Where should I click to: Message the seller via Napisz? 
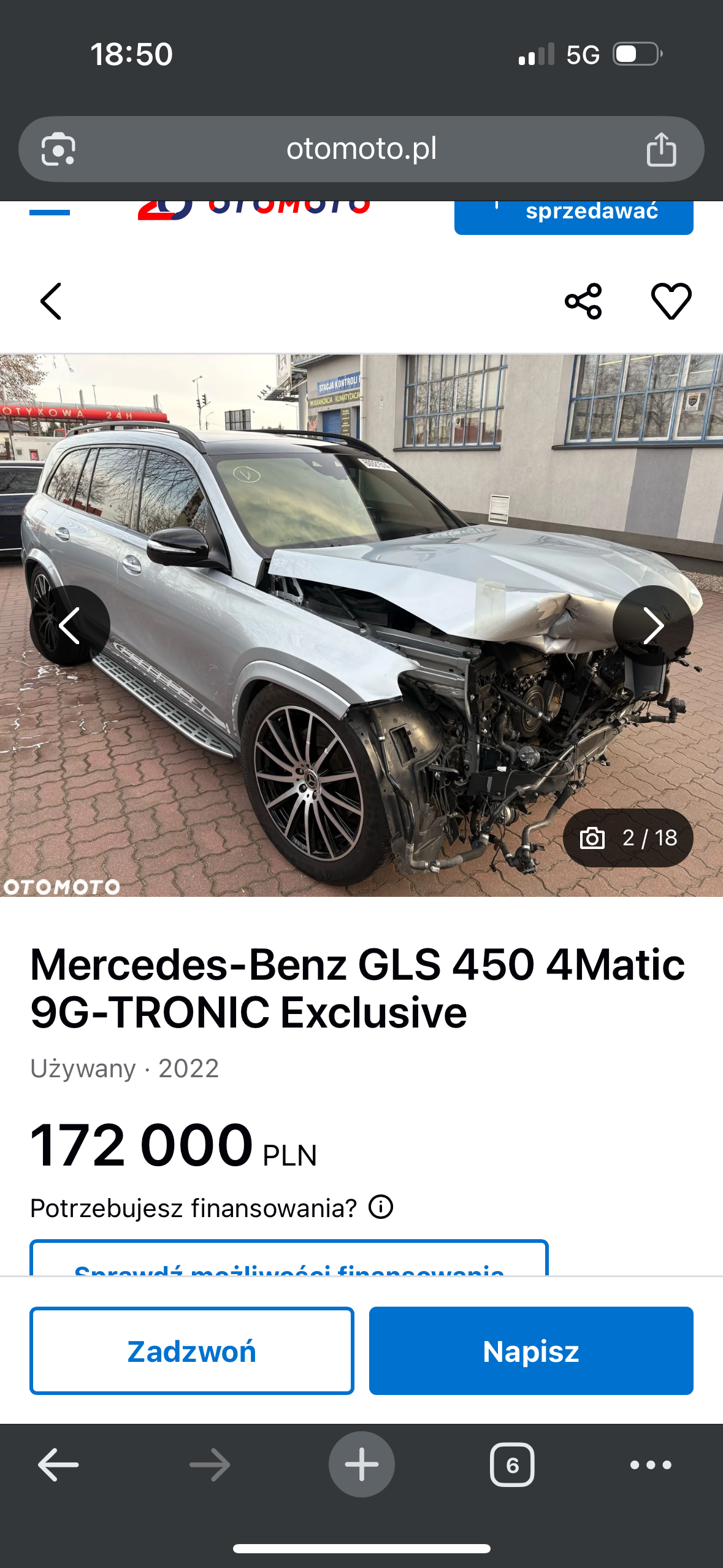pyautogui.click(x=531, y=1351)
